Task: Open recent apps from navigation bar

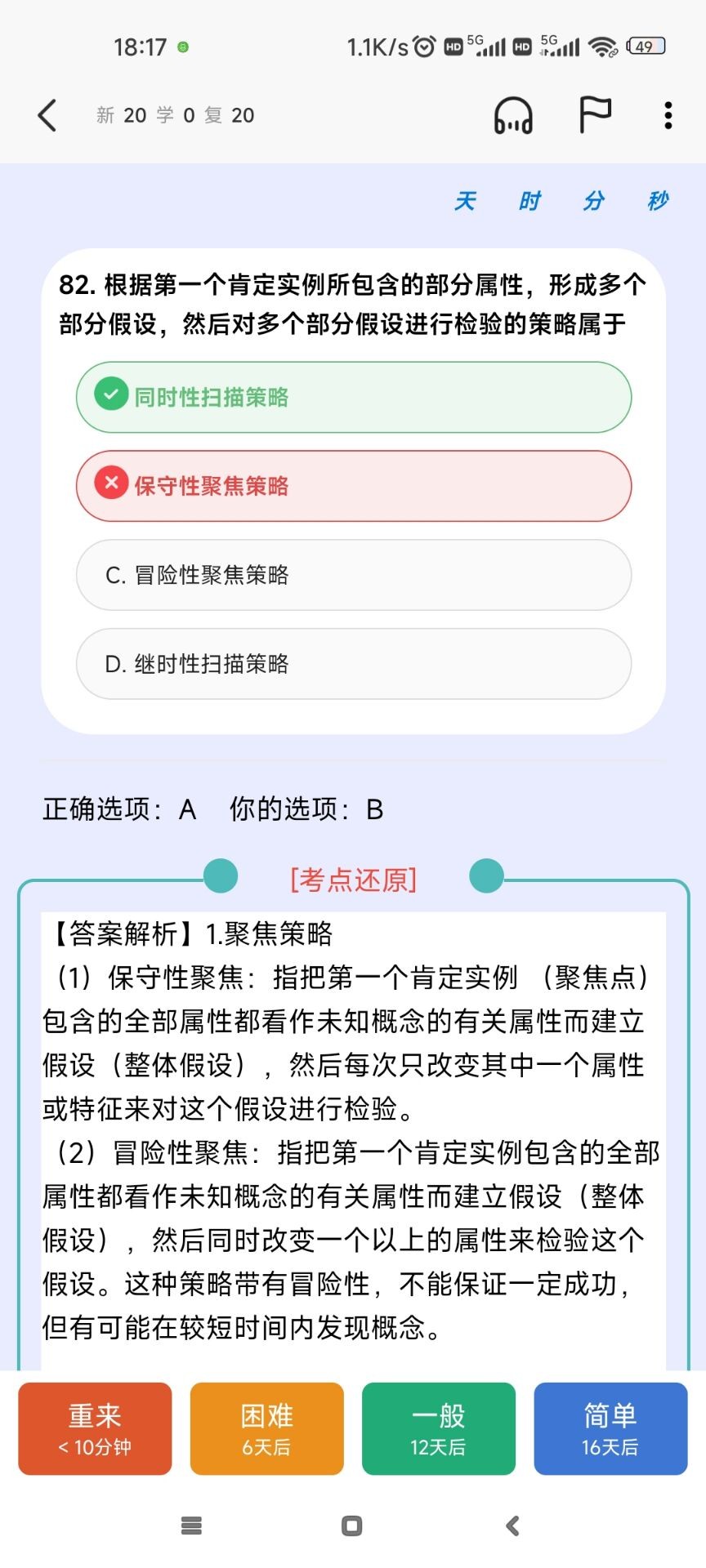Action: (191, 1525)
